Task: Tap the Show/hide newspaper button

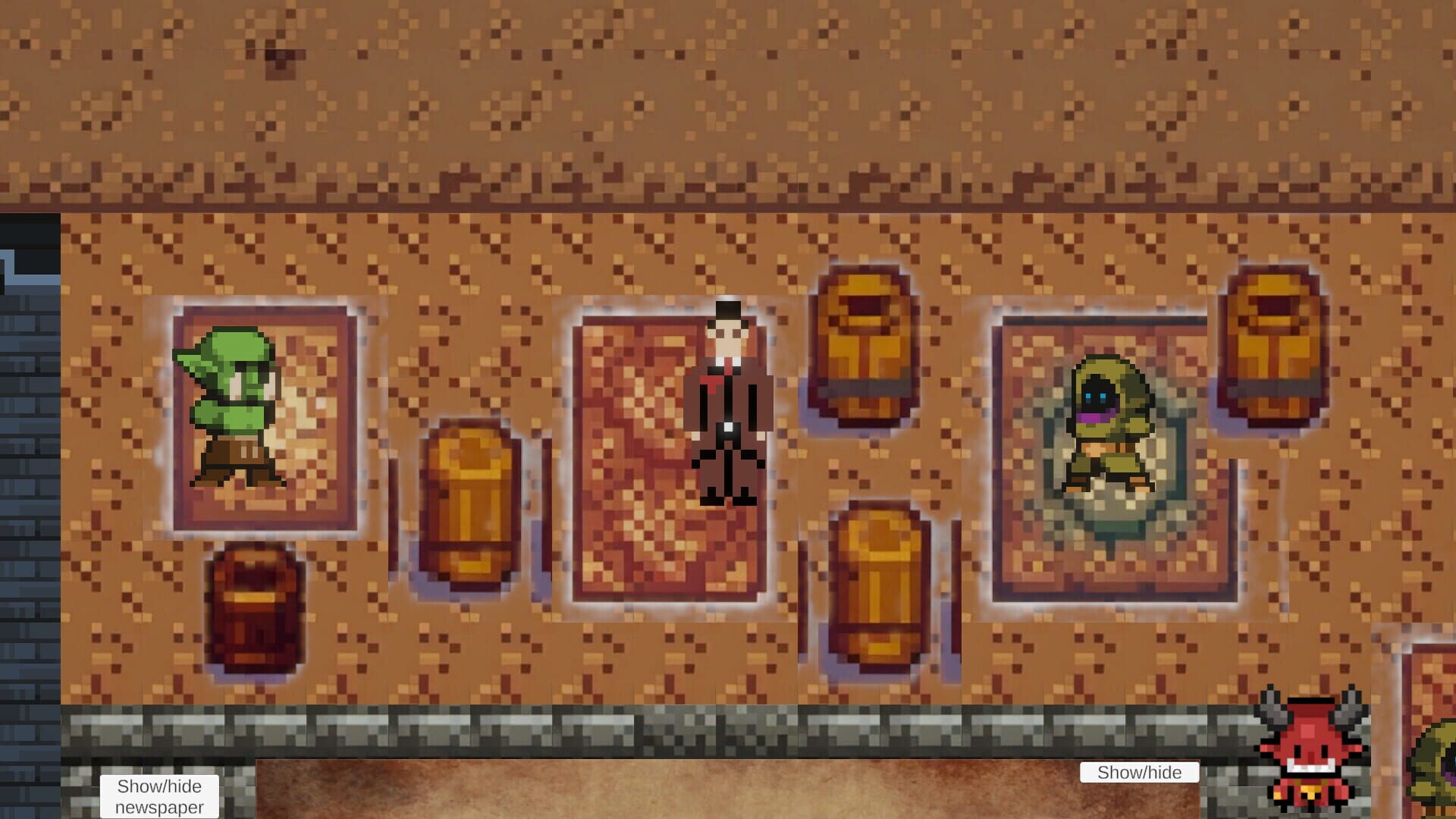Action: click(x=159, y=796)
